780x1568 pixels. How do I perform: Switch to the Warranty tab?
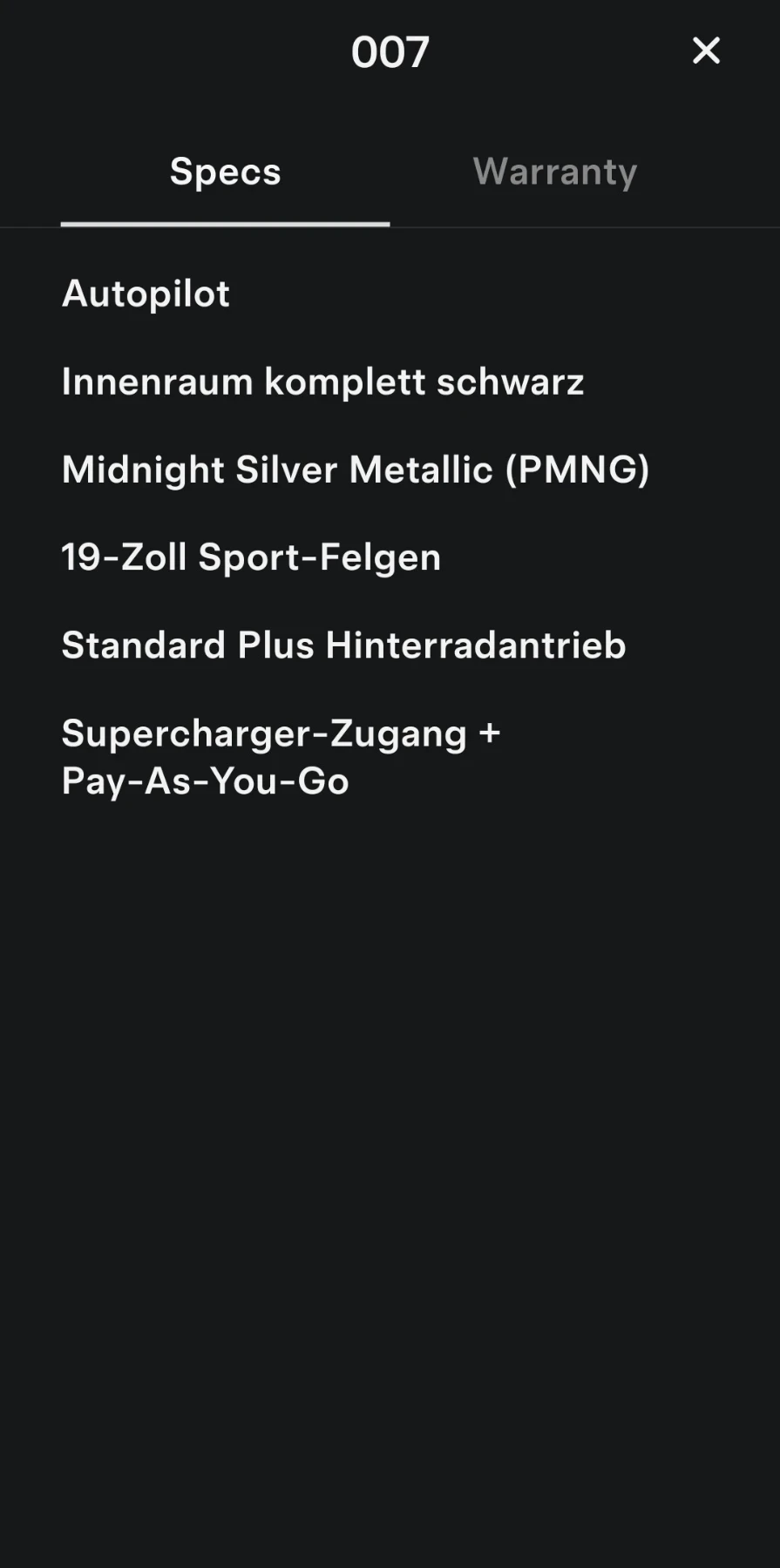point(554,172)
